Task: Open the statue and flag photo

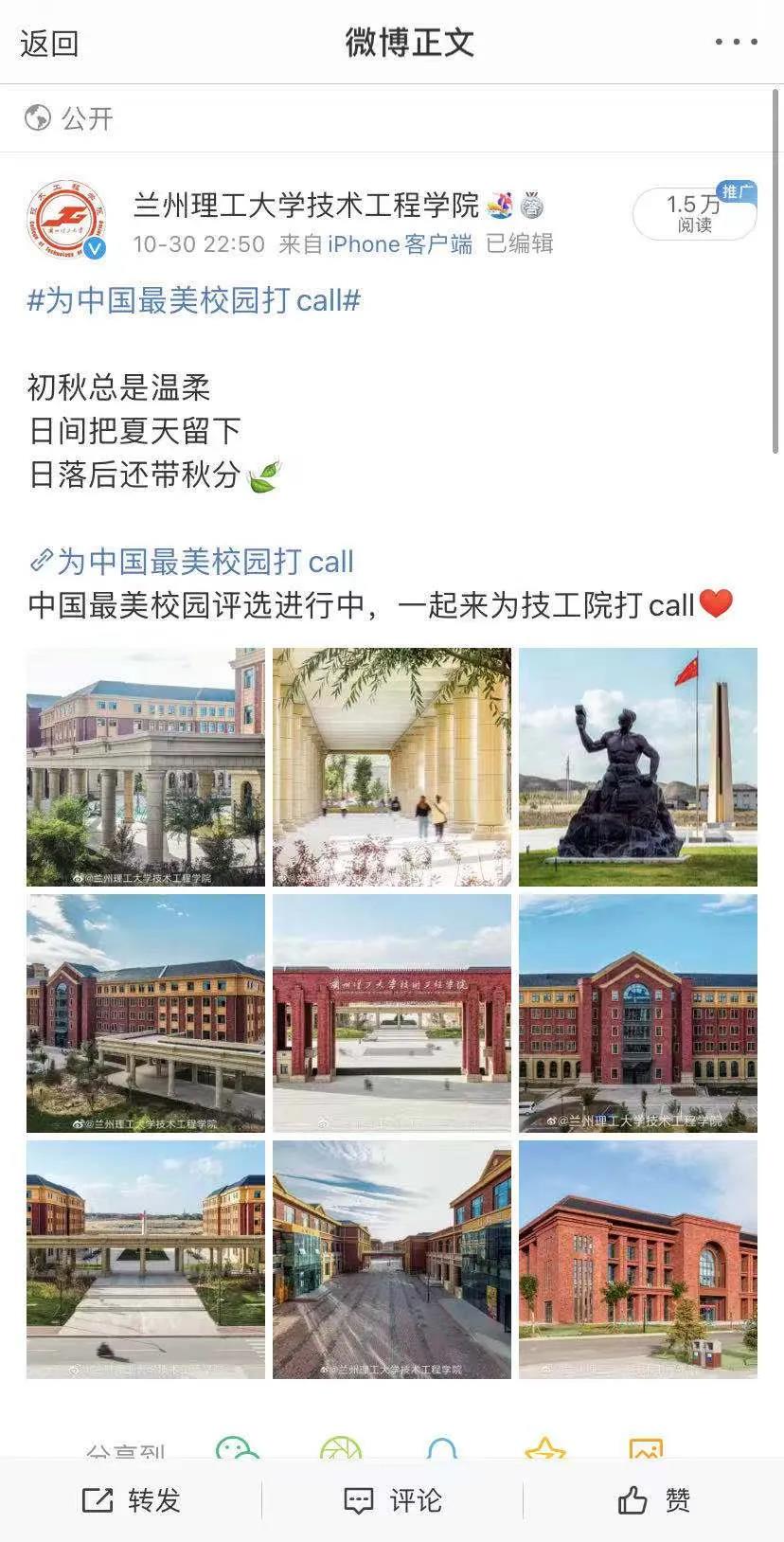Action: (638, 767)
